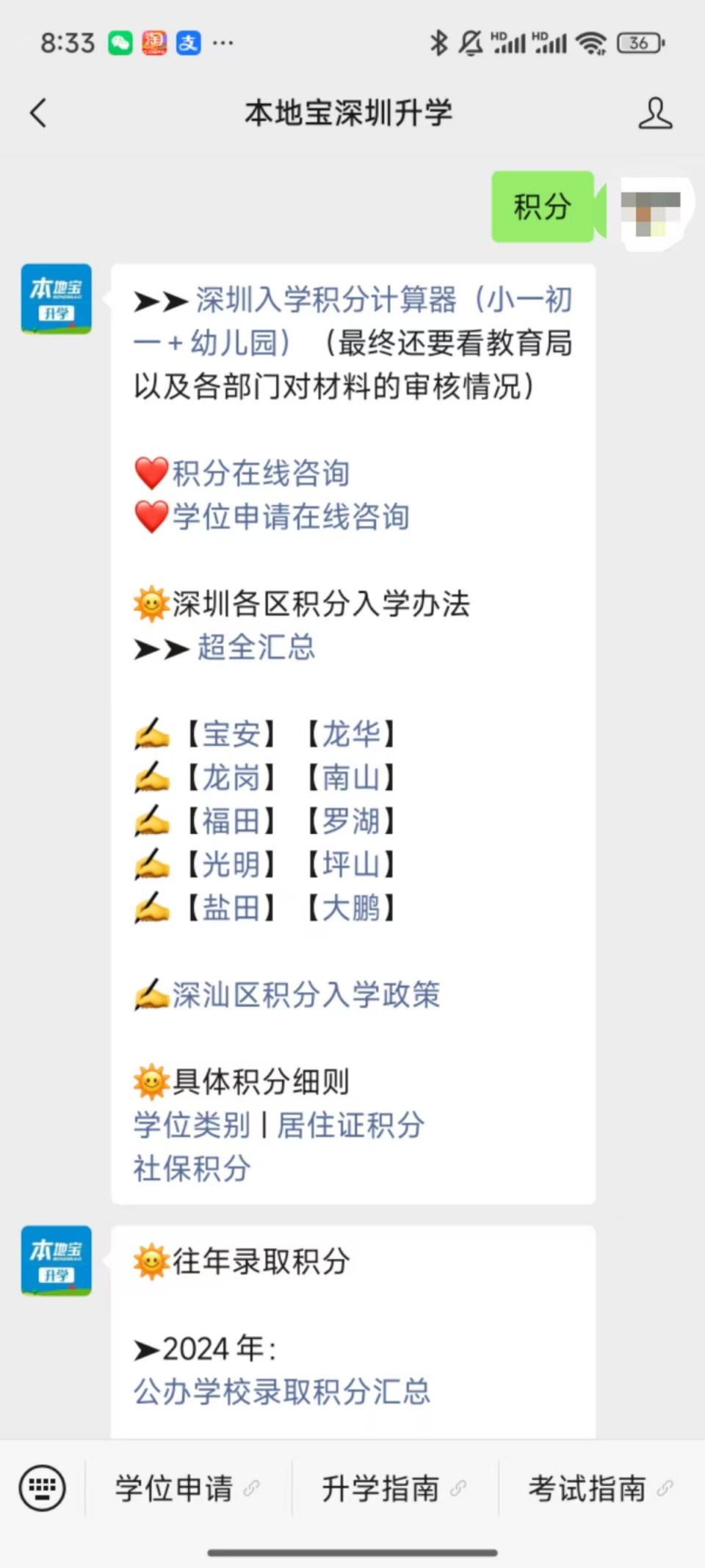Open the 南山 district link
Screen dimensions: 705x1568
click(351, 777)
